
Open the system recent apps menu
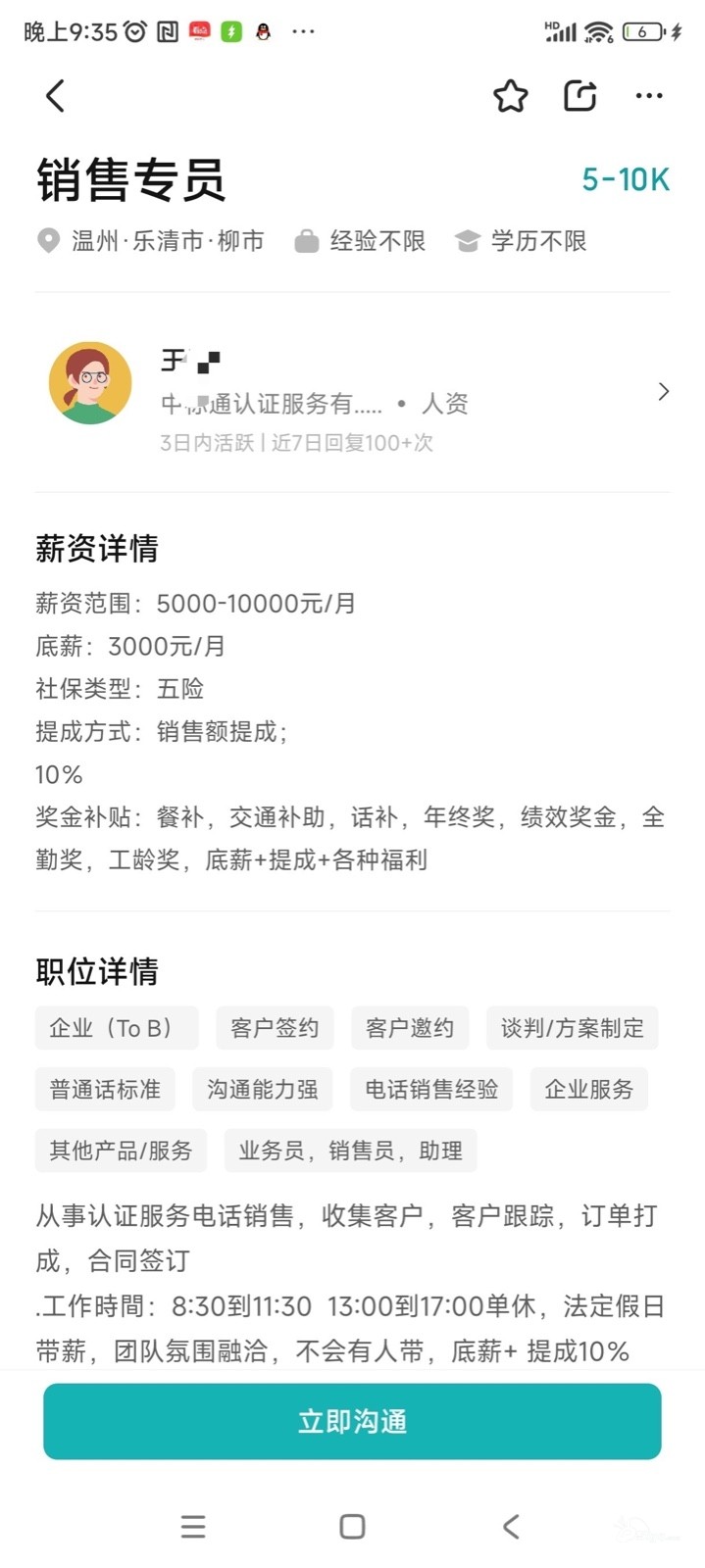point(193,1526)
